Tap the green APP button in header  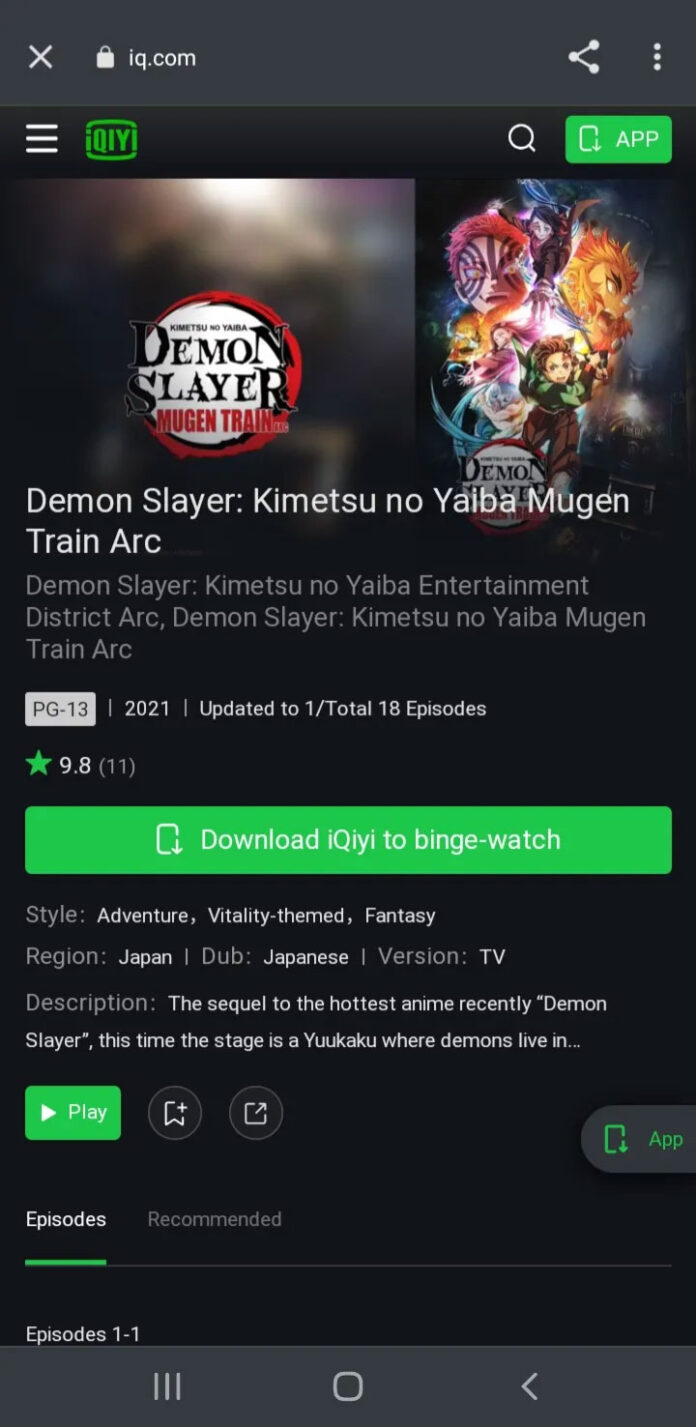tap(618, 139)
